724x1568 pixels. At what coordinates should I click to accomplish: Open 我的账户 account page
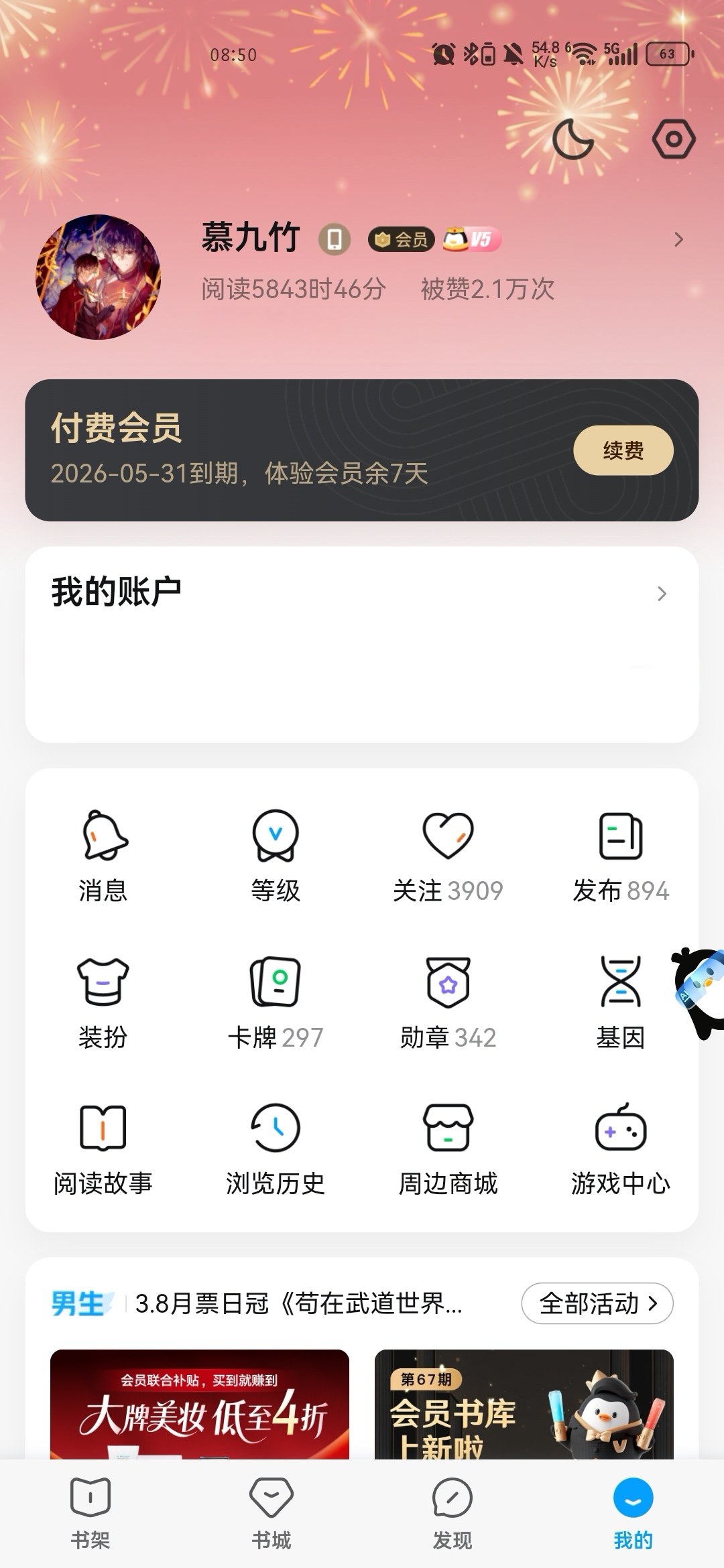362,594
